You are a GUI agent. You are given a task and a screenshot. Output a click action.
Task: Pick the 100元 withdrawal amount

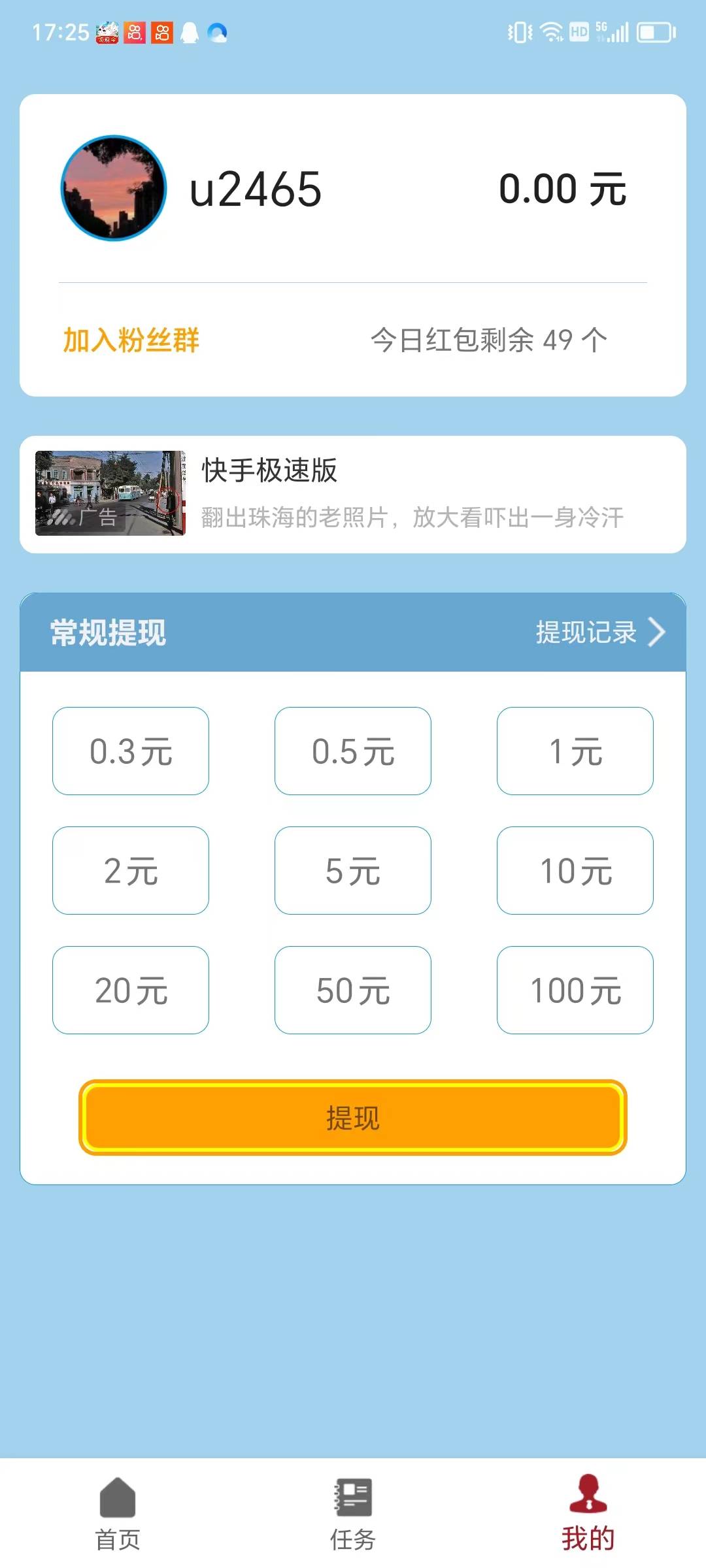coord(575,990)
